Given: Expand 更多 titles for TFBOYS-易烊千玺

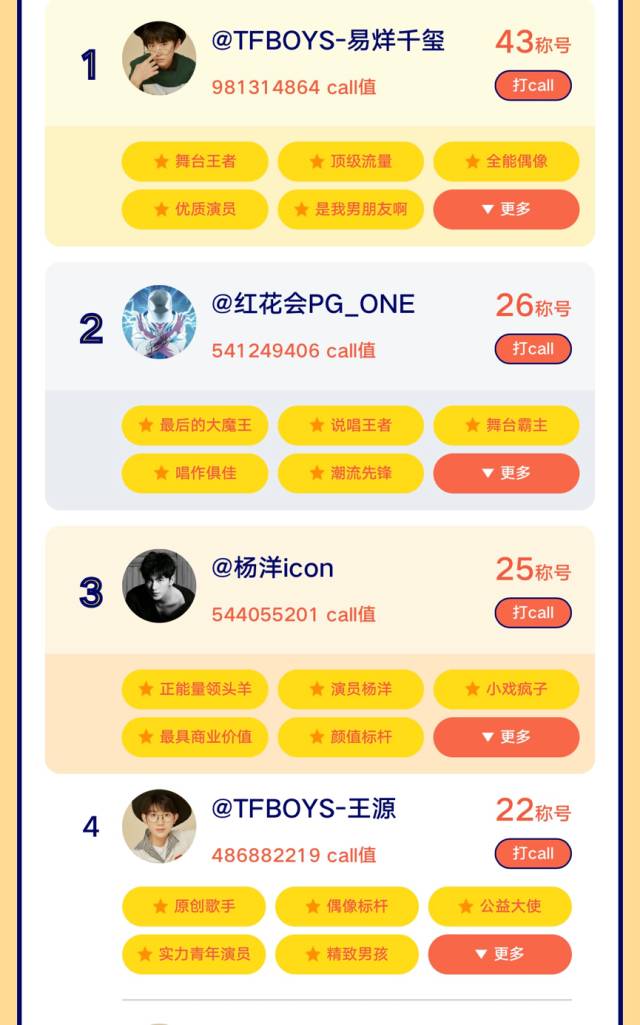Looking at the screenshot, I should 506,210.
